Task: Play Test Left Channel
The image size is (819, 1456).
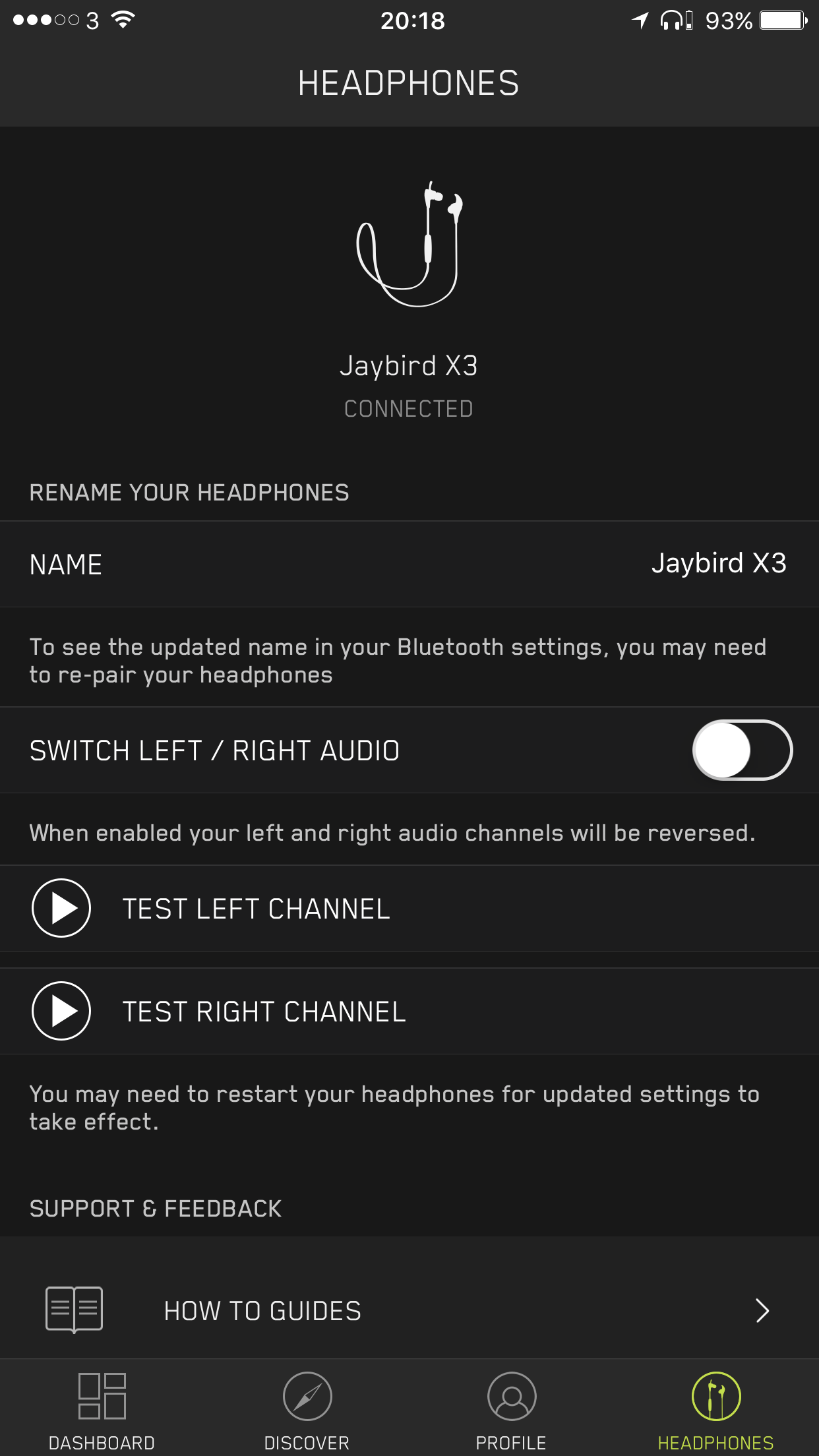Action: point(61,908)
